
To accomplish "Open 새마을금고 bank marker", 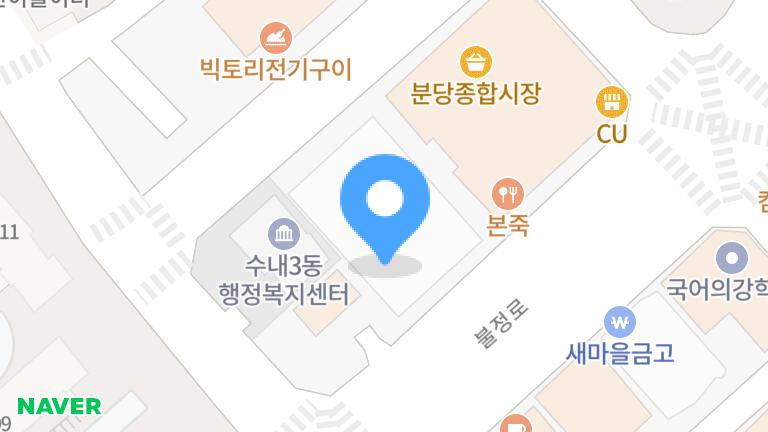I will (621, 323).
